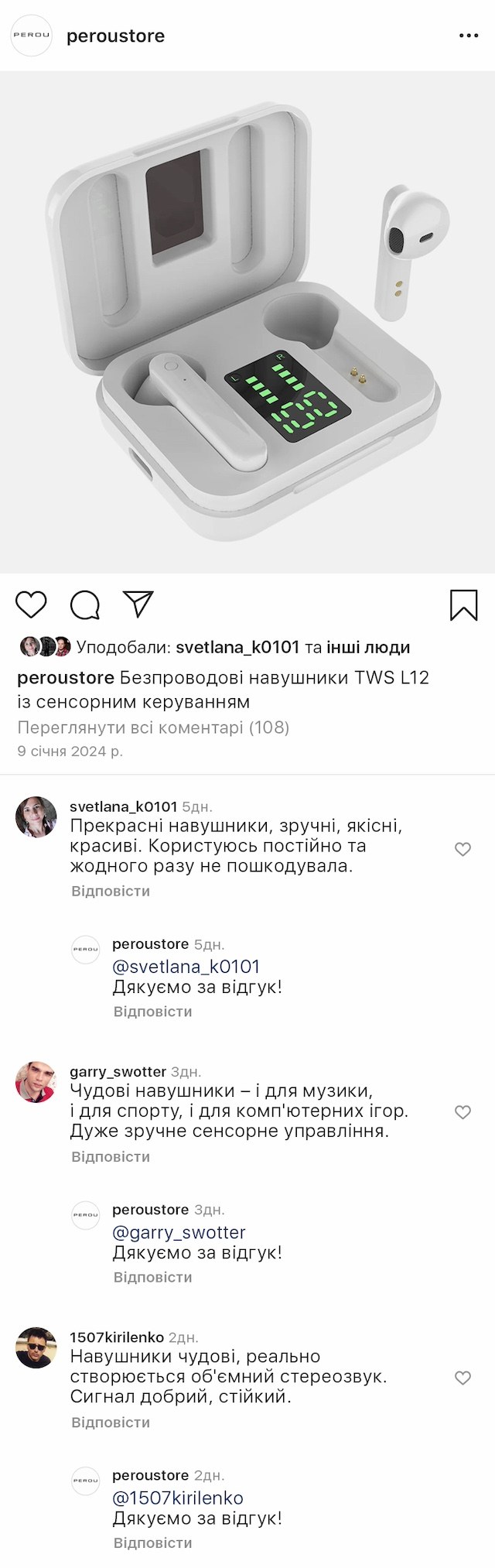View all 108 comments
The height and width of the screenshot is (1568, 495).
pos(153,727)
